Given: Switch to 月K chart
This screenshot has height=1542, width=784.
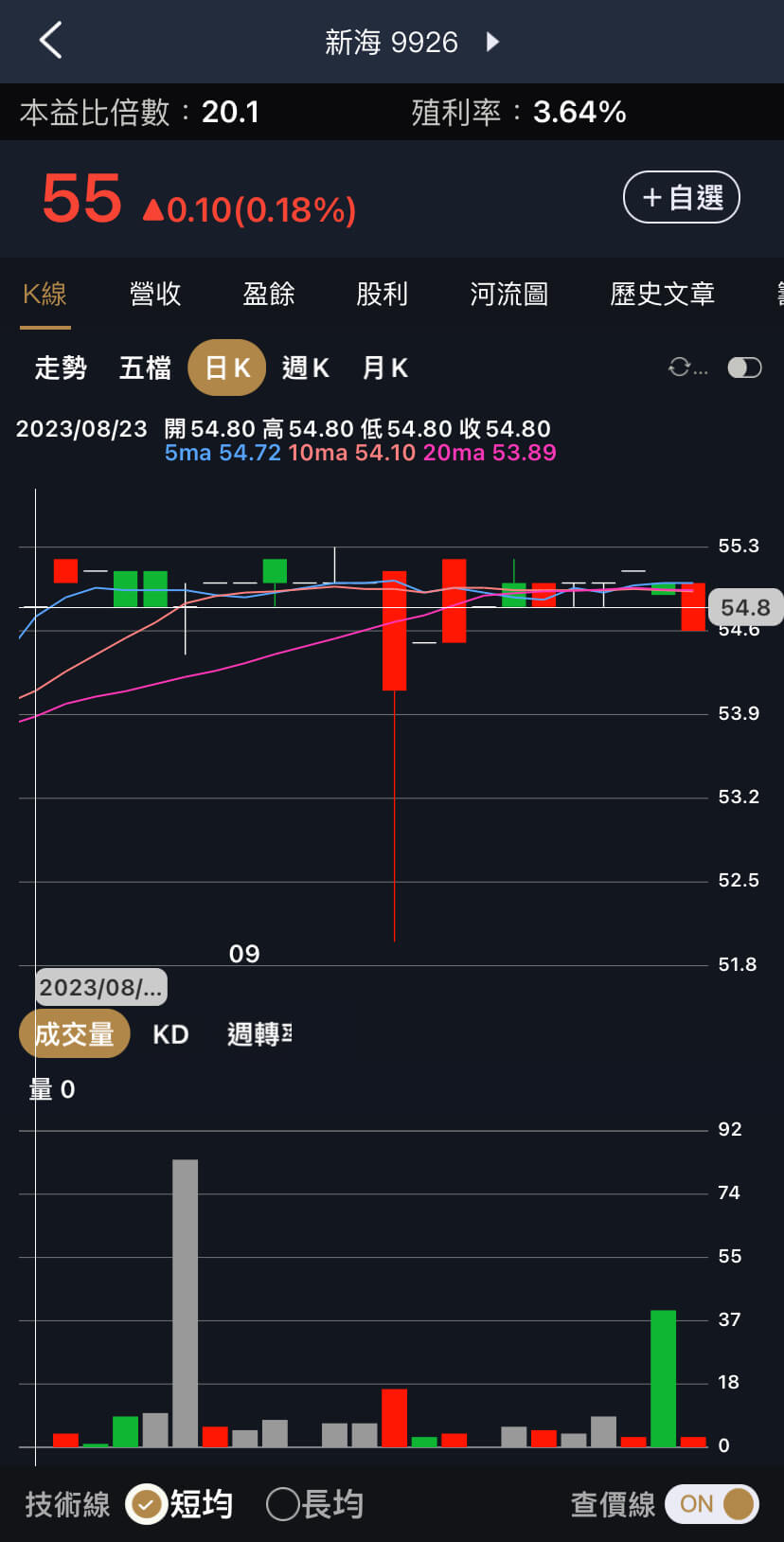Looking at the screenshot, I should (384, 368).
